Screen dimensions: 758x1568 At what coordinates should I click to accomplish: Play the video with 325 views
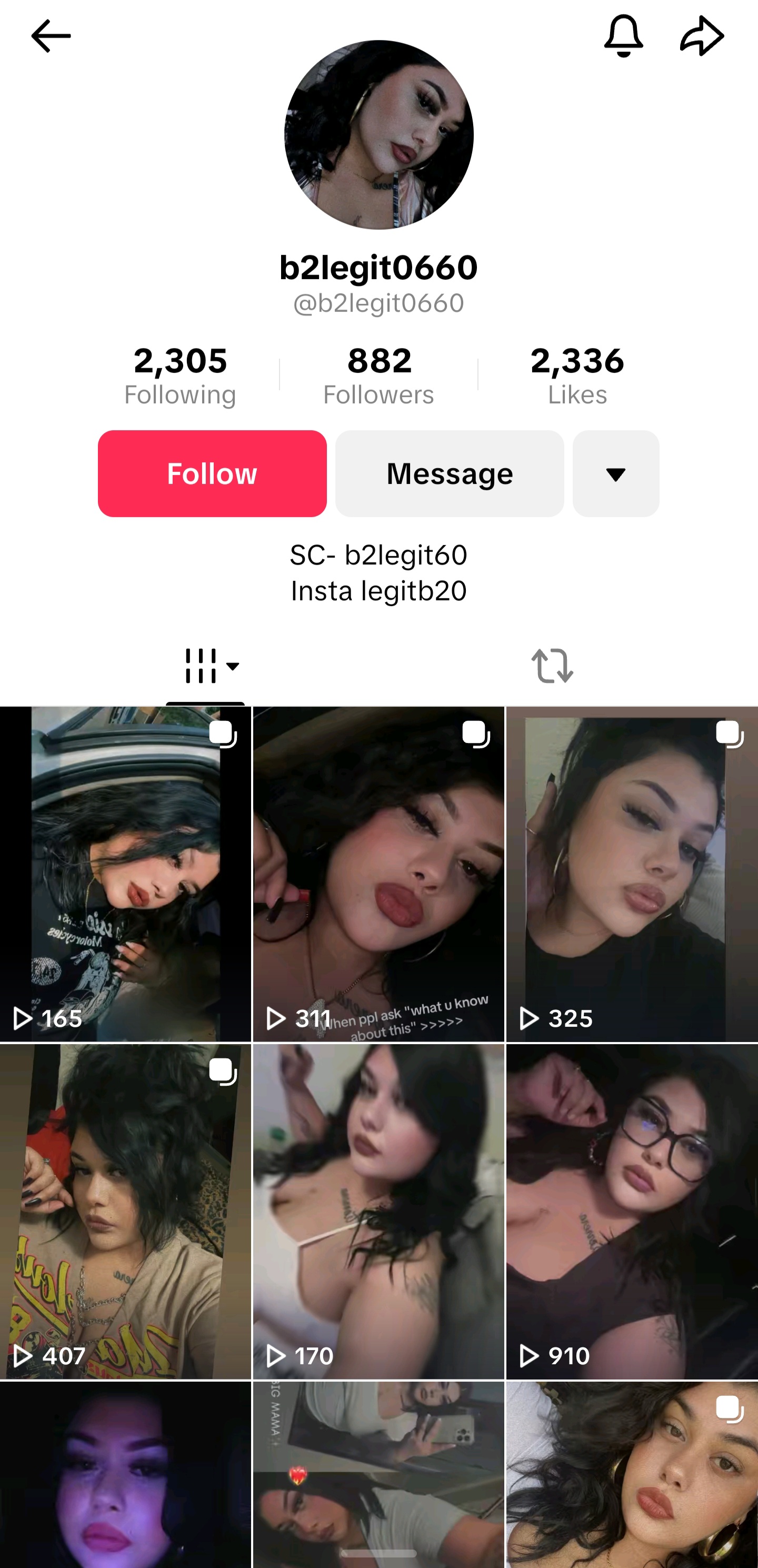tap(632, 874)
